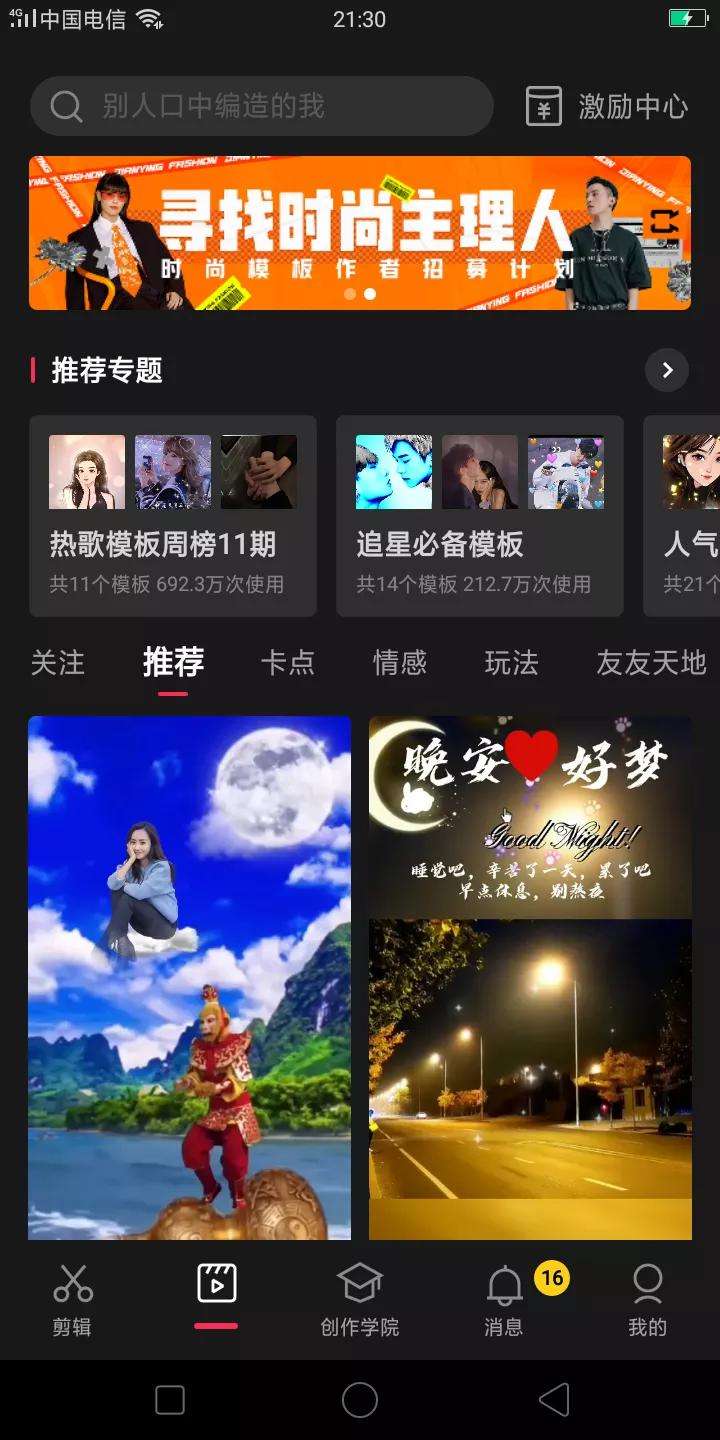Image resolution: width=720 pixels, height=1440 pixels.
Task: Open 创作学院 creator academy icon
Action: click(360, 1281)
